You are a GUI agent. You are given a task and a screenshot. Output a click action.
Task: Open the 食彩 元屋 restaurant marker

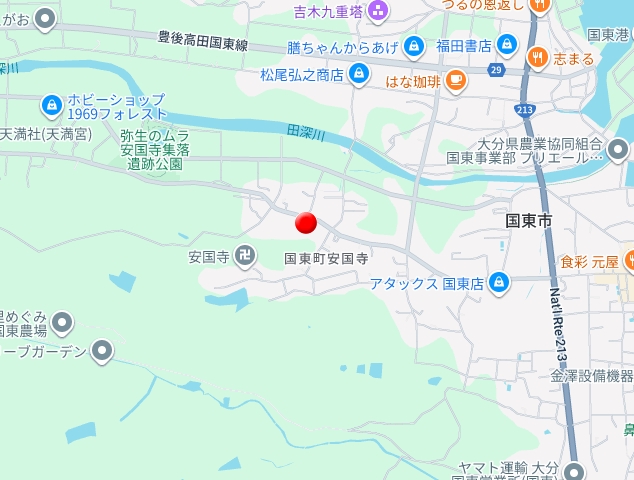[x=630, y=262]
